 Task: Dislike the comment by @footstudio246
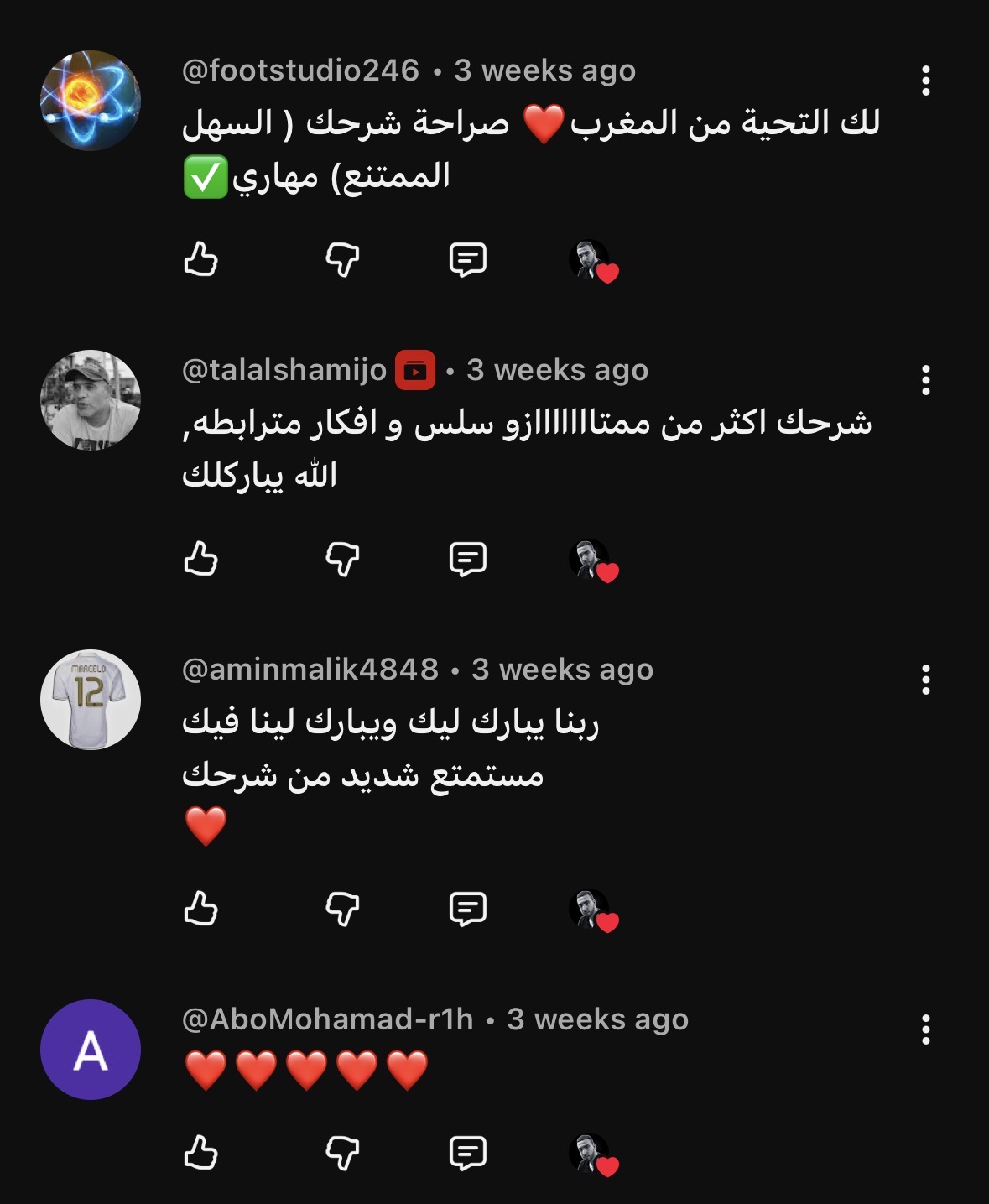tap(342, 259)
